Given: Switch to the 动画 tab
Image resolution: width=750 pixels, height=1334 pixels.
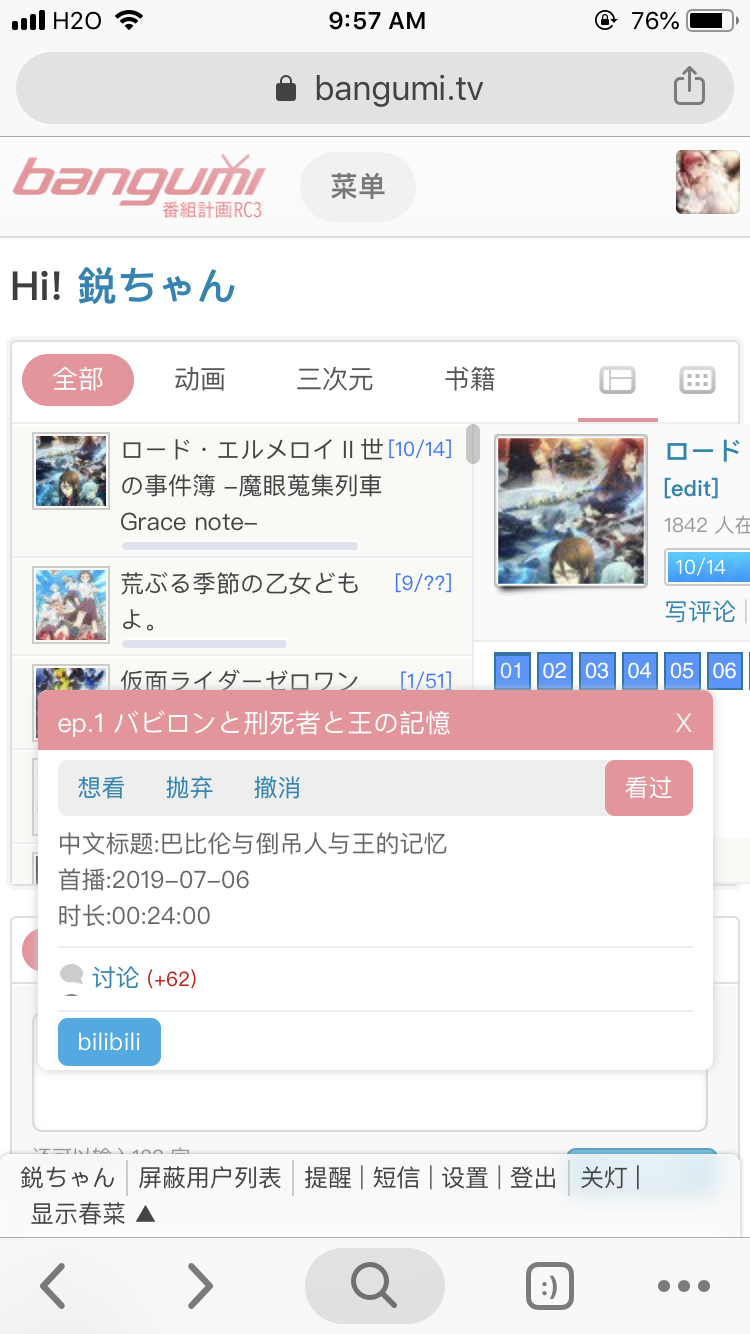Looking at the screenshot, I should (x=200, y=380).
